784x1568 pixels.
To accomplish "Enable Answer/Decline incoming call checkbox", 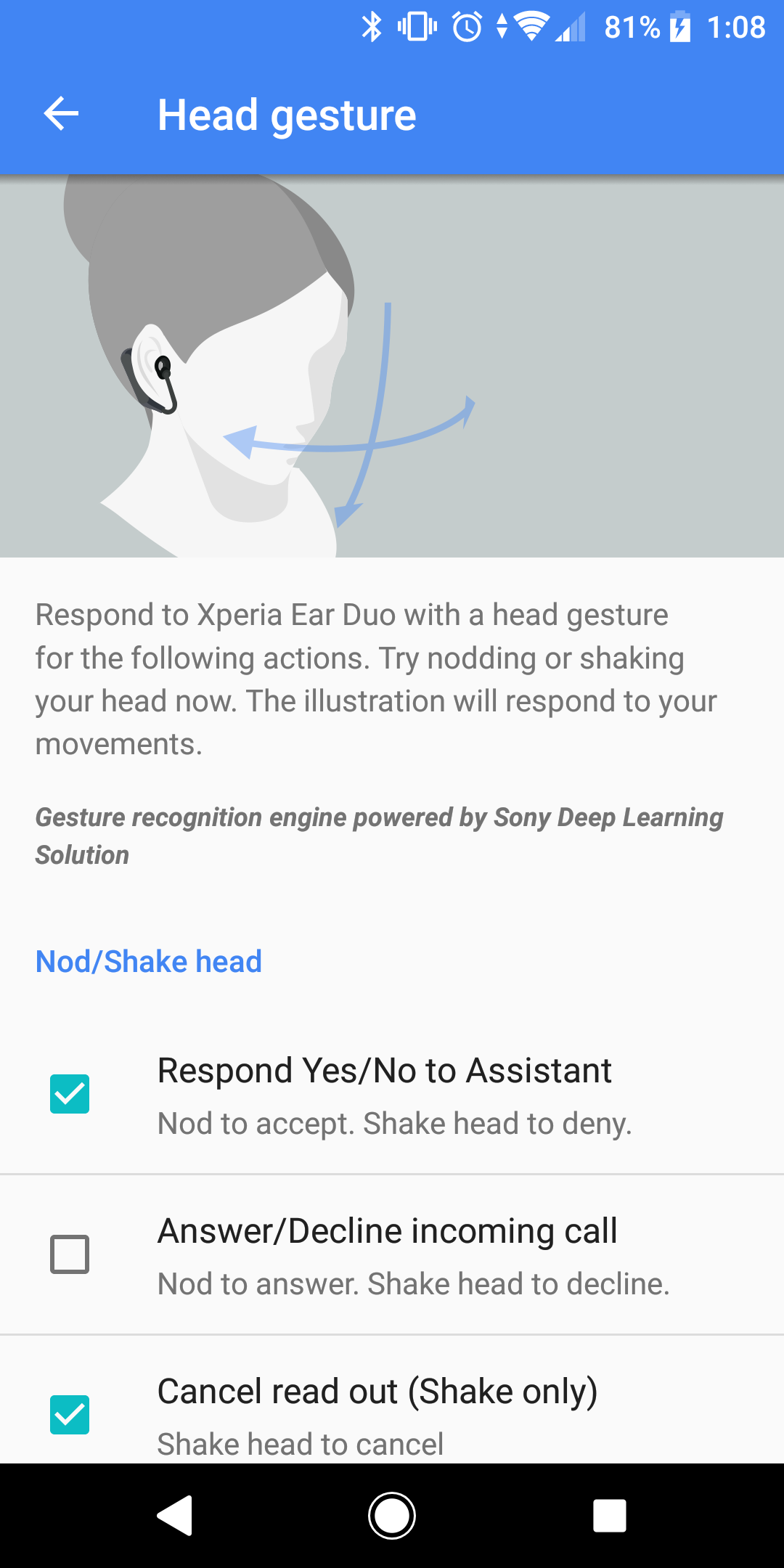I will coord(70,1254).
